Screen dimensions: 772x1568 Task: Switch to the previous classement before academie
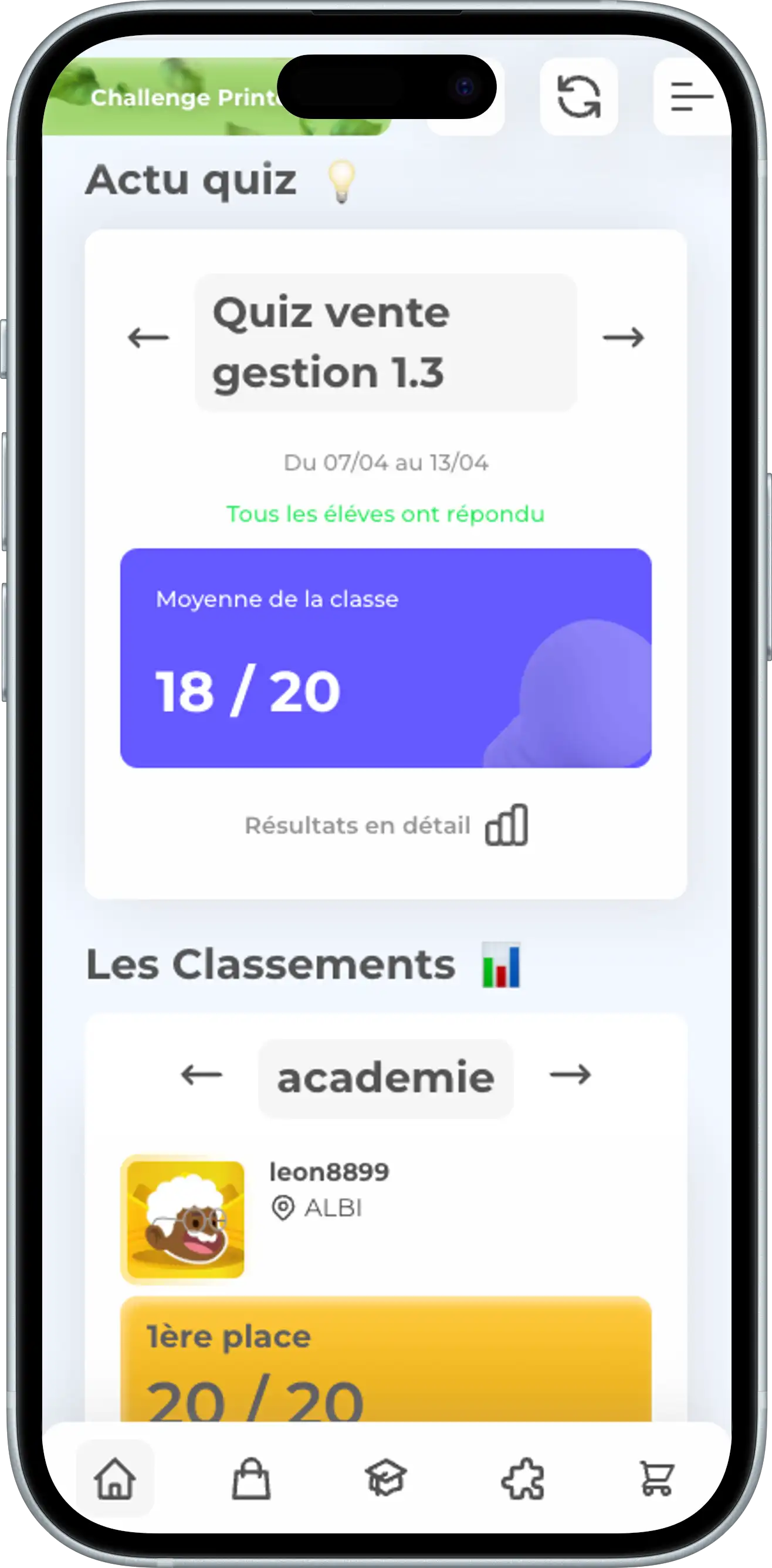click(x=202, y=1075)
